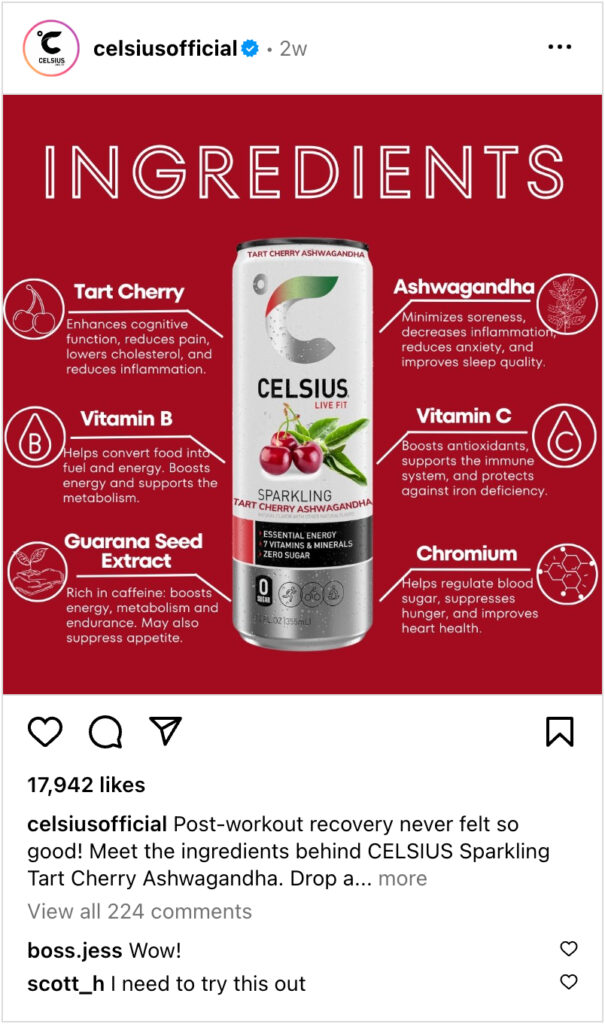The height and width of the screenshot is (1024, 605).
Task: Like boss.jess's "Wow!" comment
Action: pyautogui.click(x=568, y=949)
